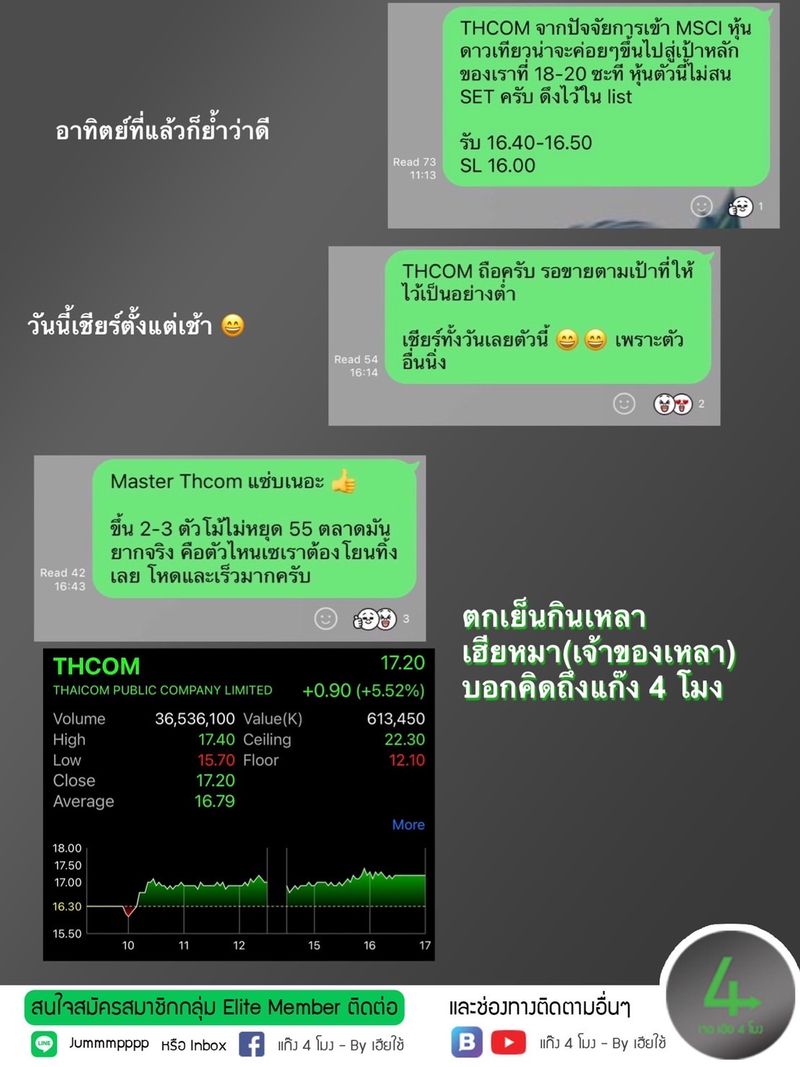Viewport: 800px width, 1067px height.
Task: Click the THCOM ticker heading
Action: pos(99,664)
